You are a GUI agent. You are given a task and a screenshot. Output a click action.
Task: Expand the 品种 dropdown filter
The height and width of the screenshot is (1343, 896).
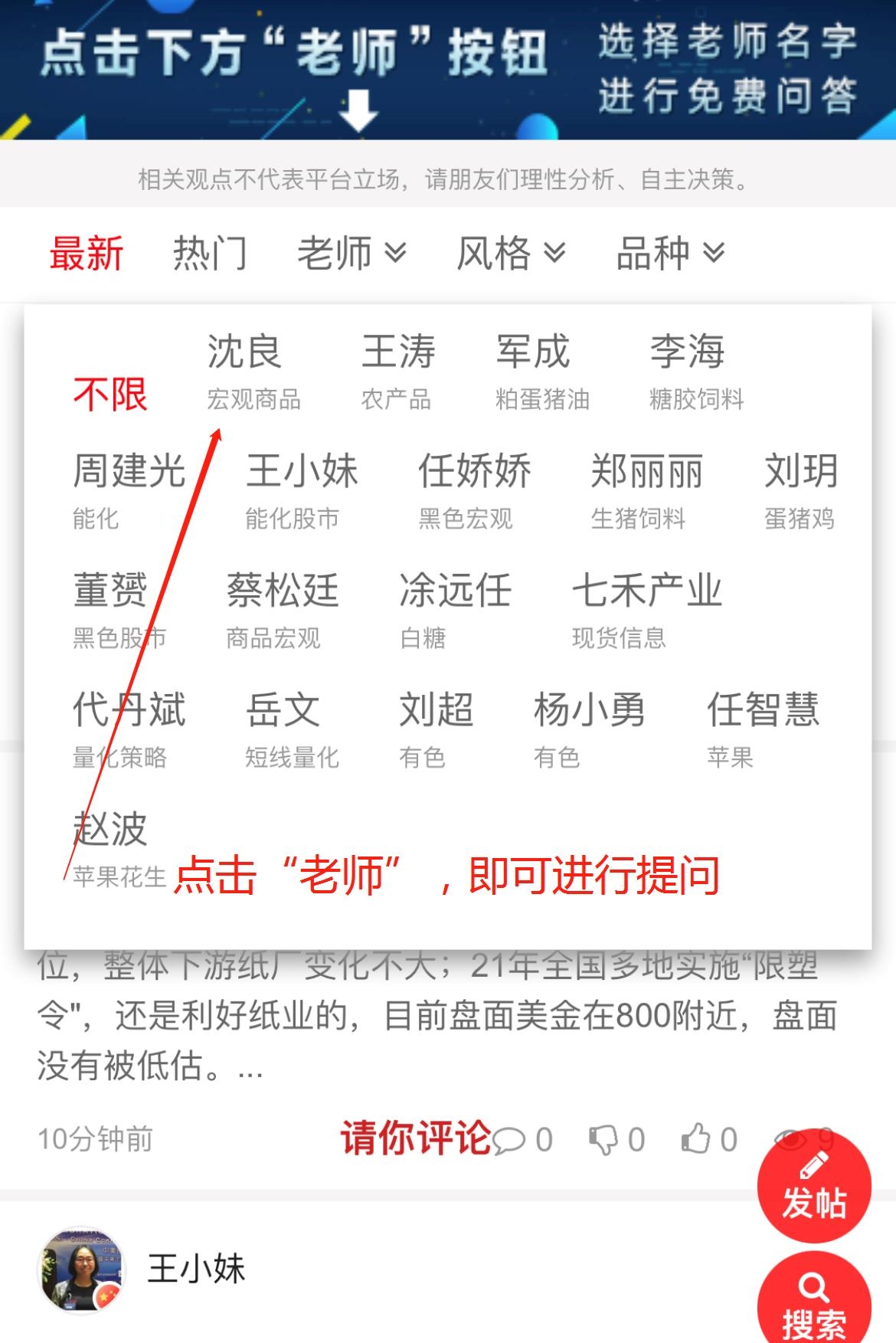(x=670, y=254)
